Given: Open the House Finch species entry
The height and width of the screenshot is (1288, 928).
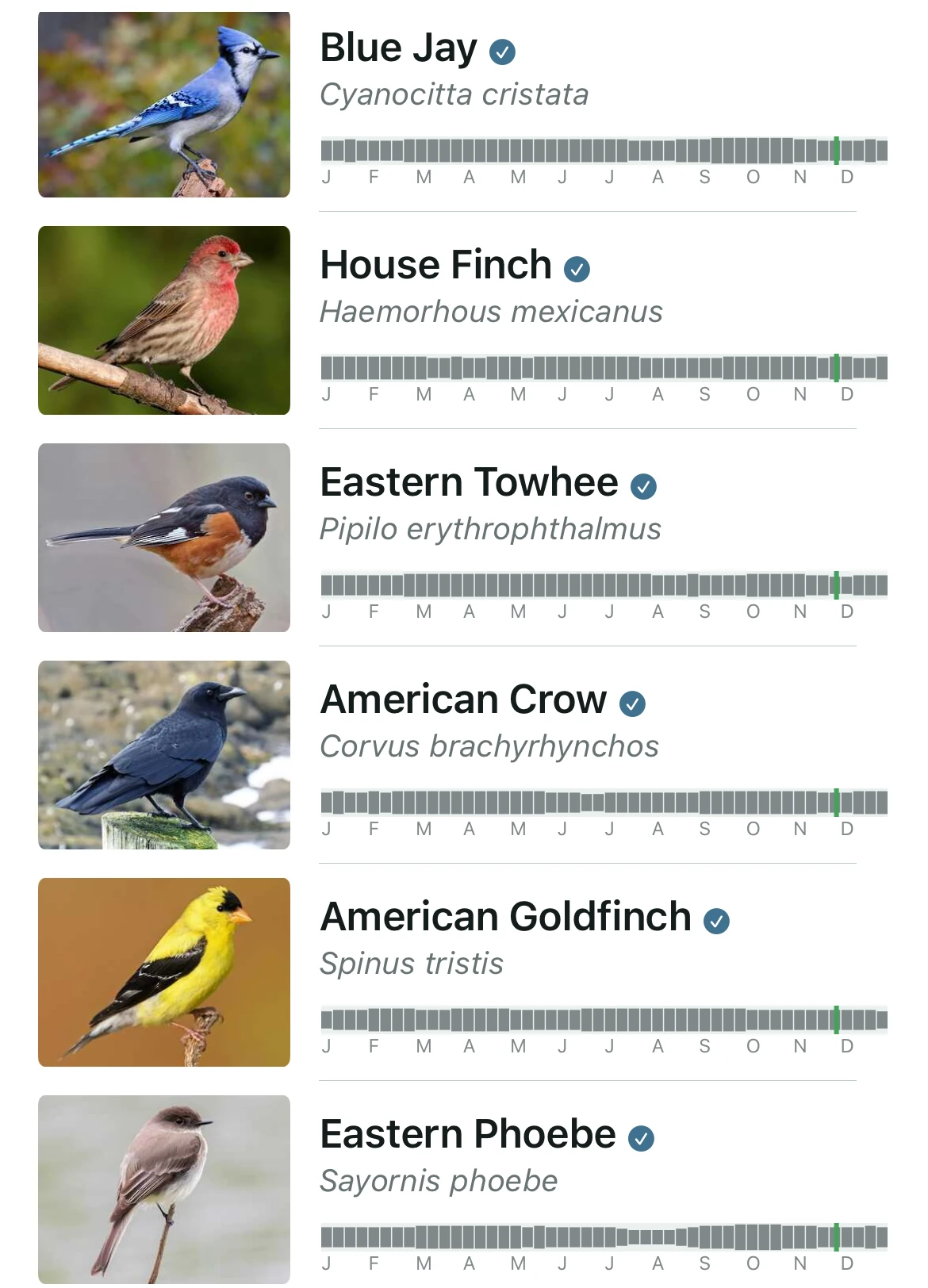Looking at the screenshot, I should pyautogui.click(x=436, y=266).
